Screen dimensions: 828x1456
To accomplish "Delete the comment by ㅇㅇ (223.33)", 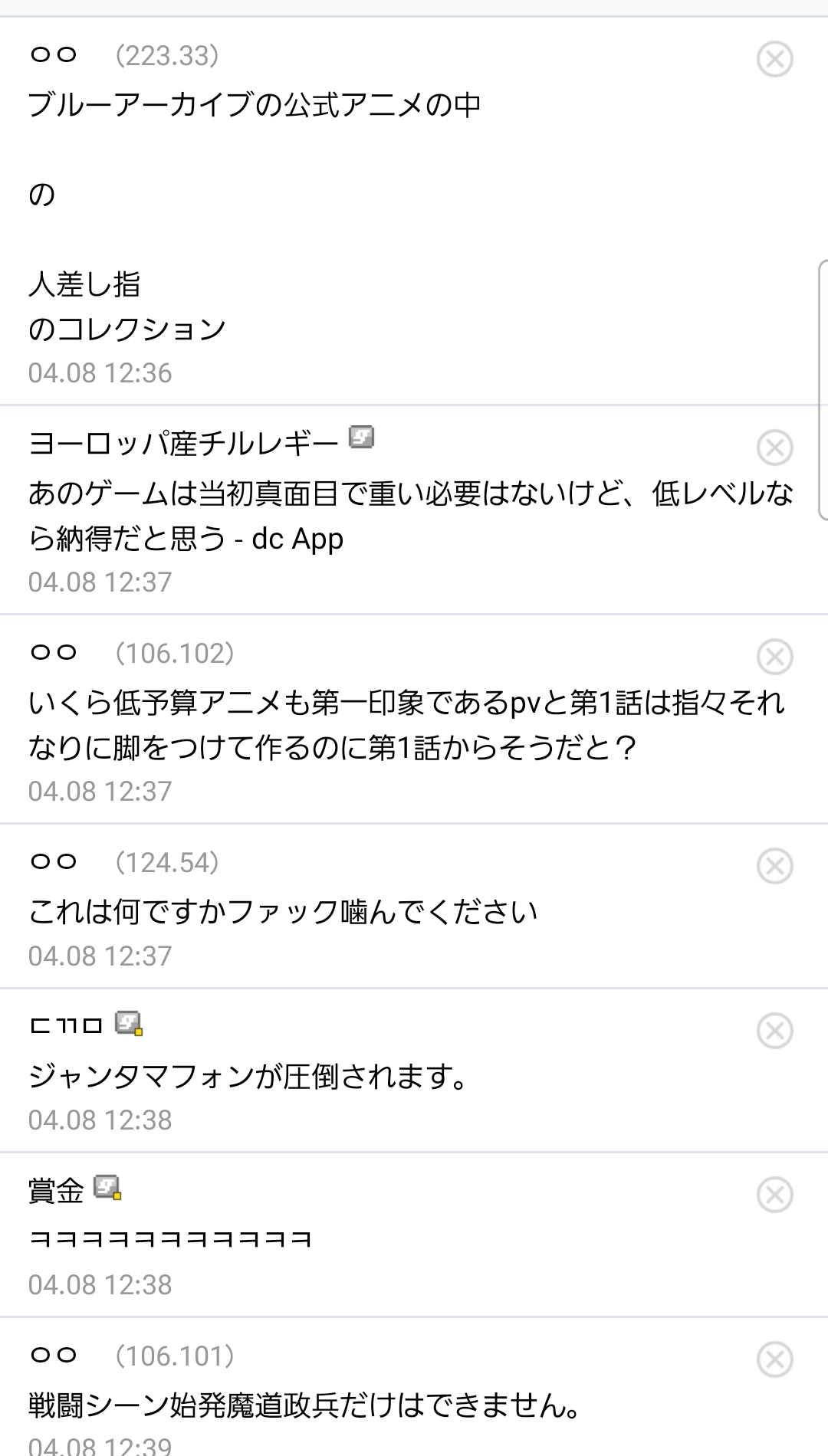I will pos(774,59).
